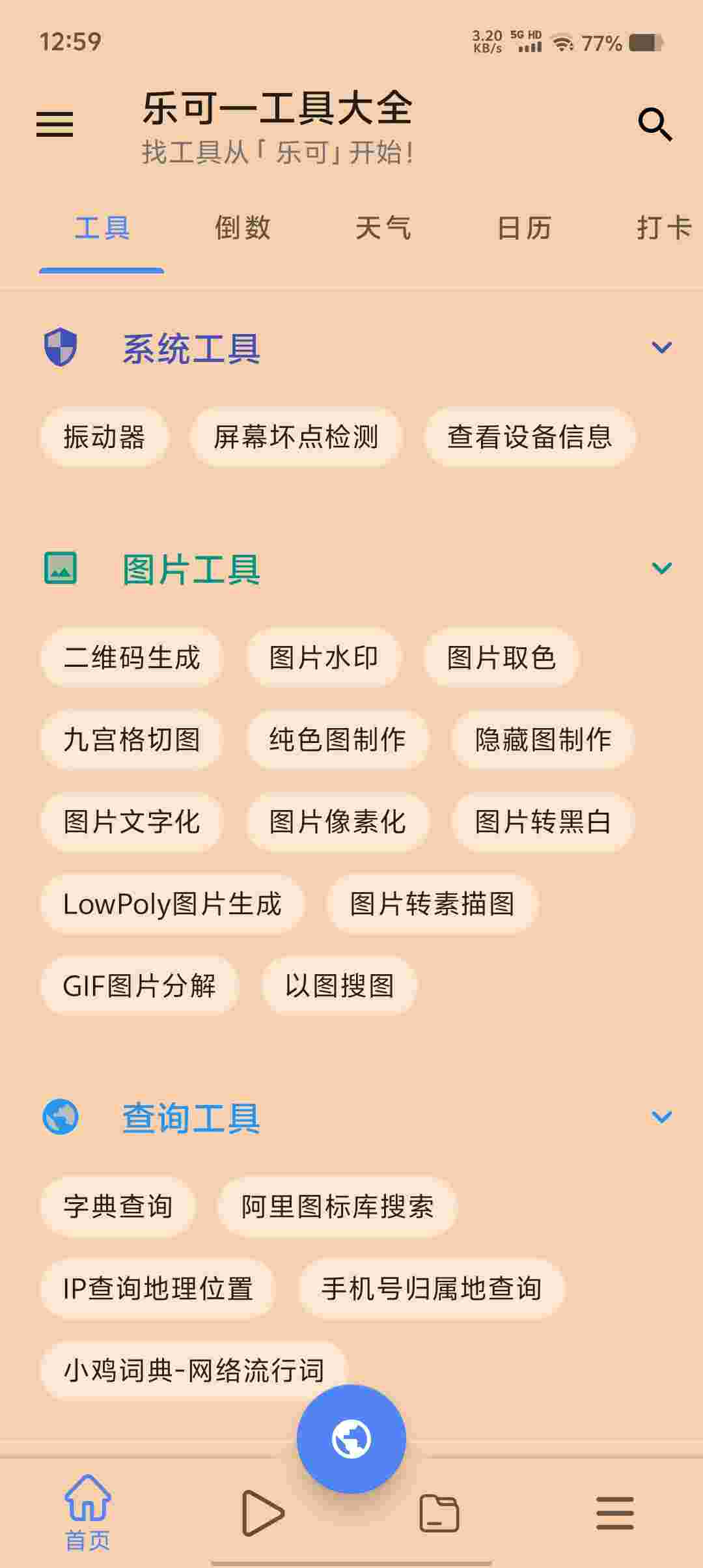Tap the search magnifier icon
703x1568 pixels.
tap(654, 124)
